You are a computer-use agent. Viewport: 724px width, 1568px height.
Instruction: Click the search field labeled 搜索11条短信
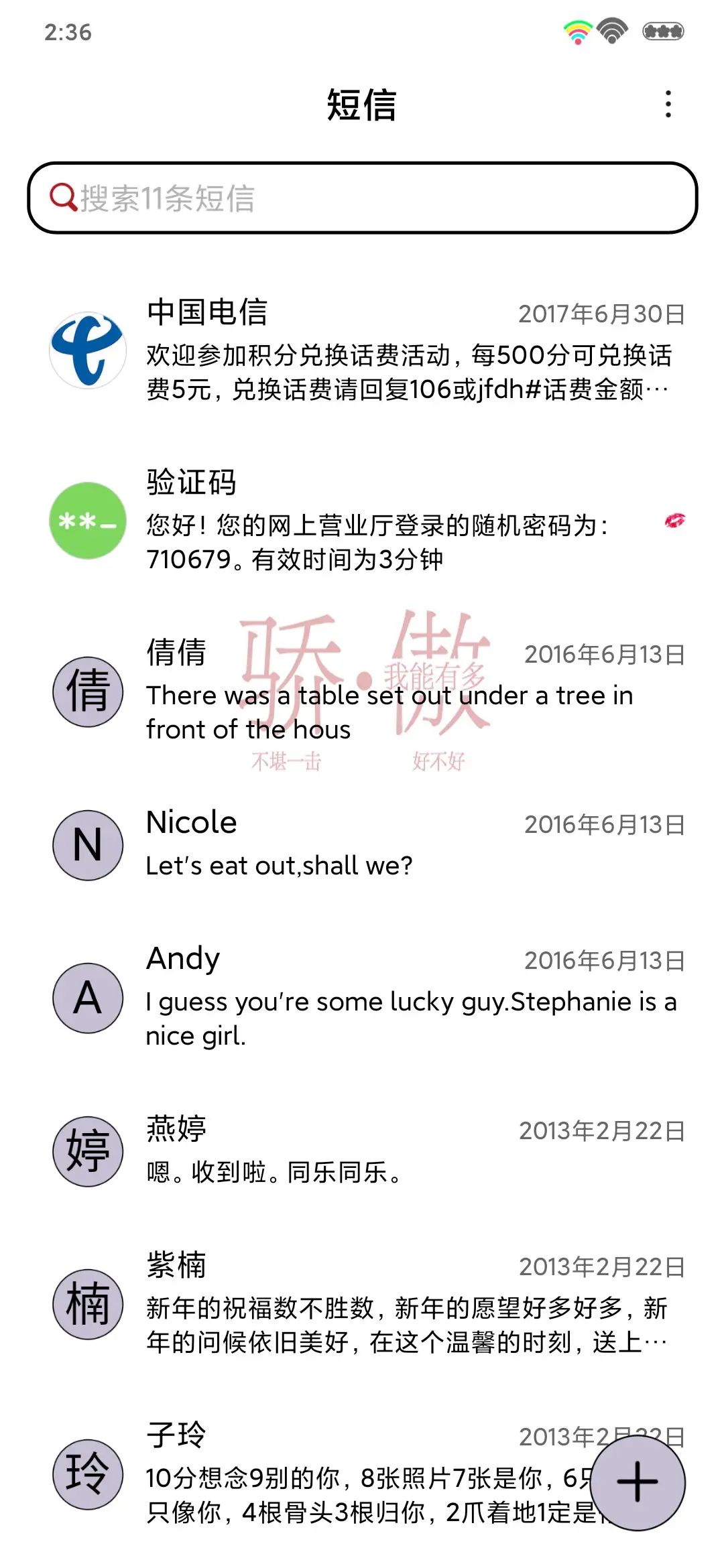pyautogui.click(x=362, y=198)
